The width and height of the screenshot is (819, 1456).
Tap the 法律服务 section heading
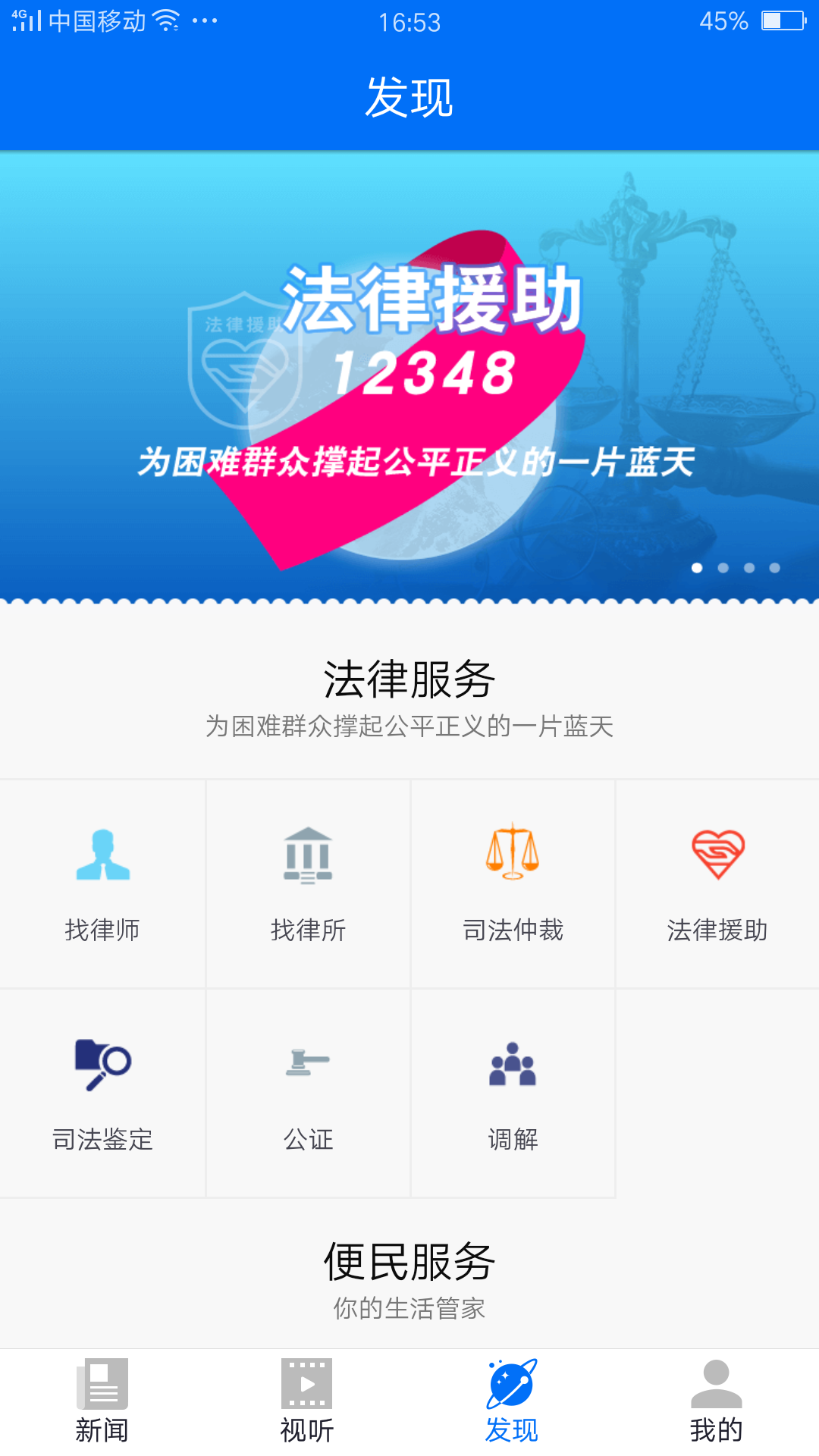[x=409, y=679]
